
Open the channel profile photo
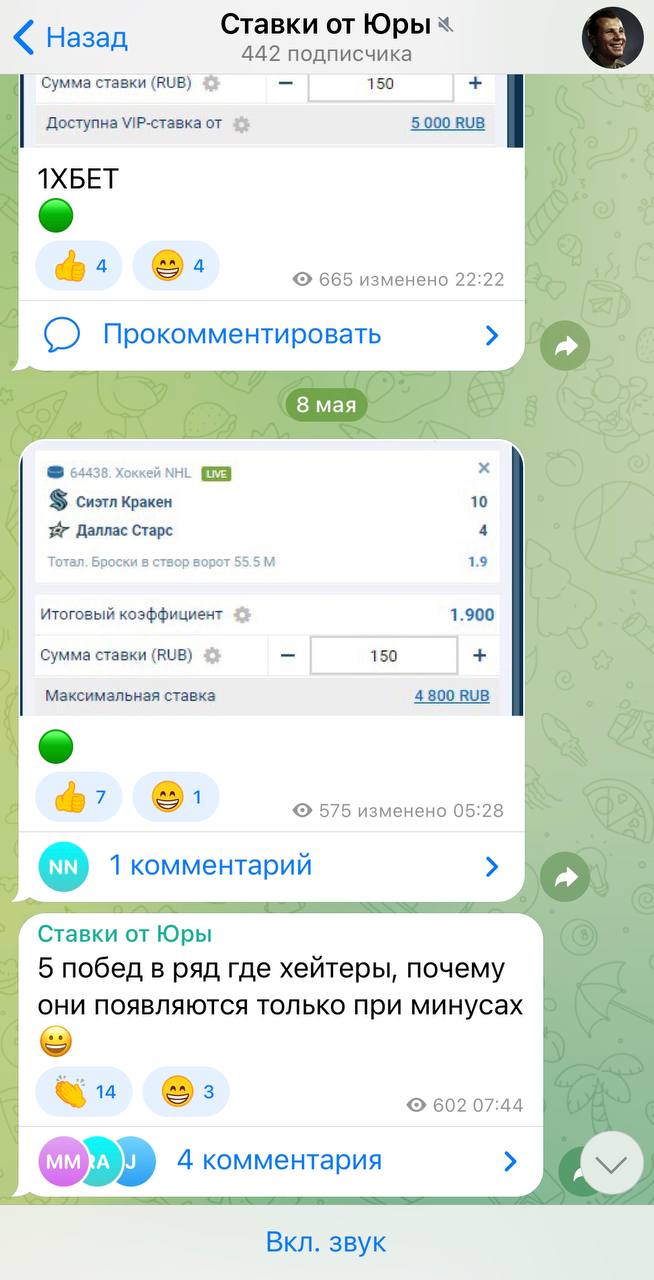[613, 38]
